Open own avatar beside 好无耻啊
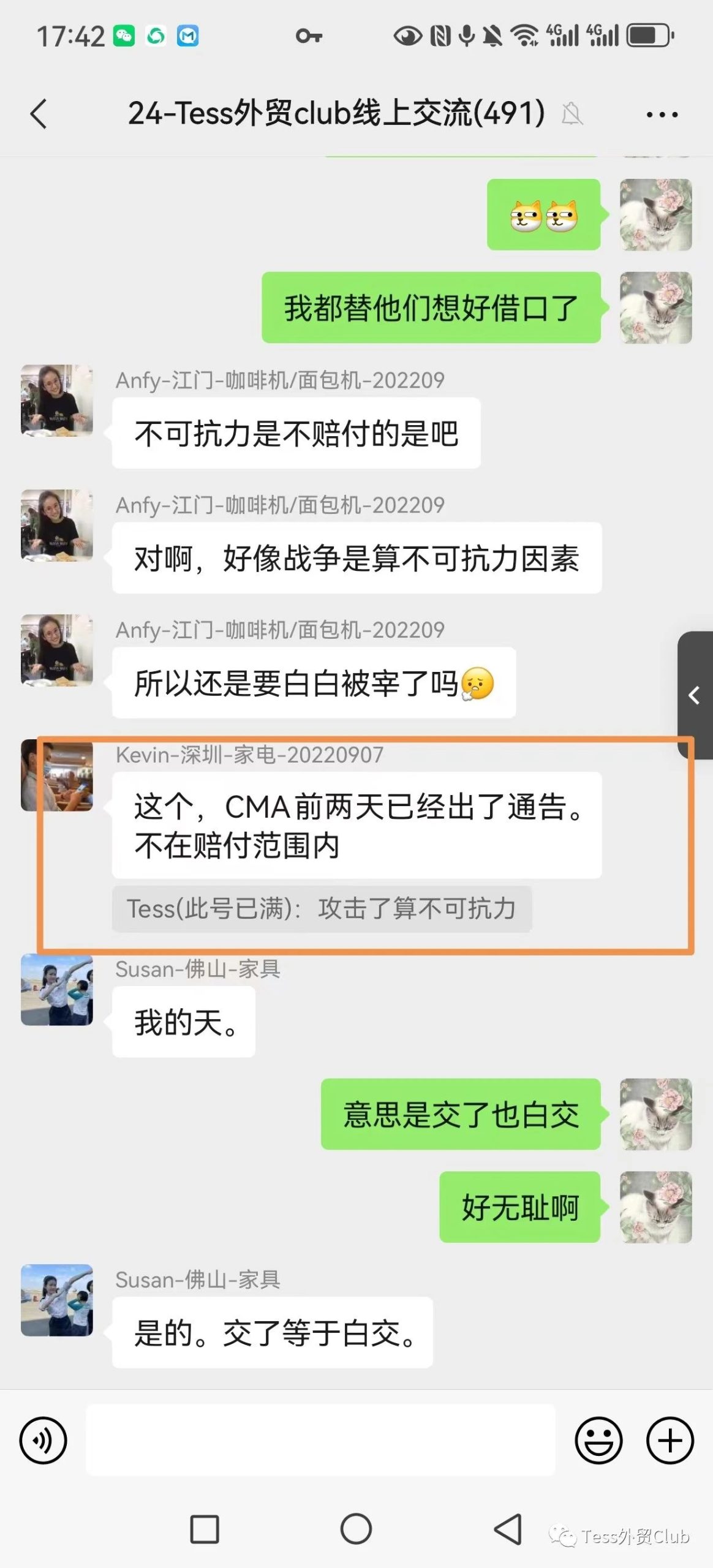 [x=655, y=1207]
